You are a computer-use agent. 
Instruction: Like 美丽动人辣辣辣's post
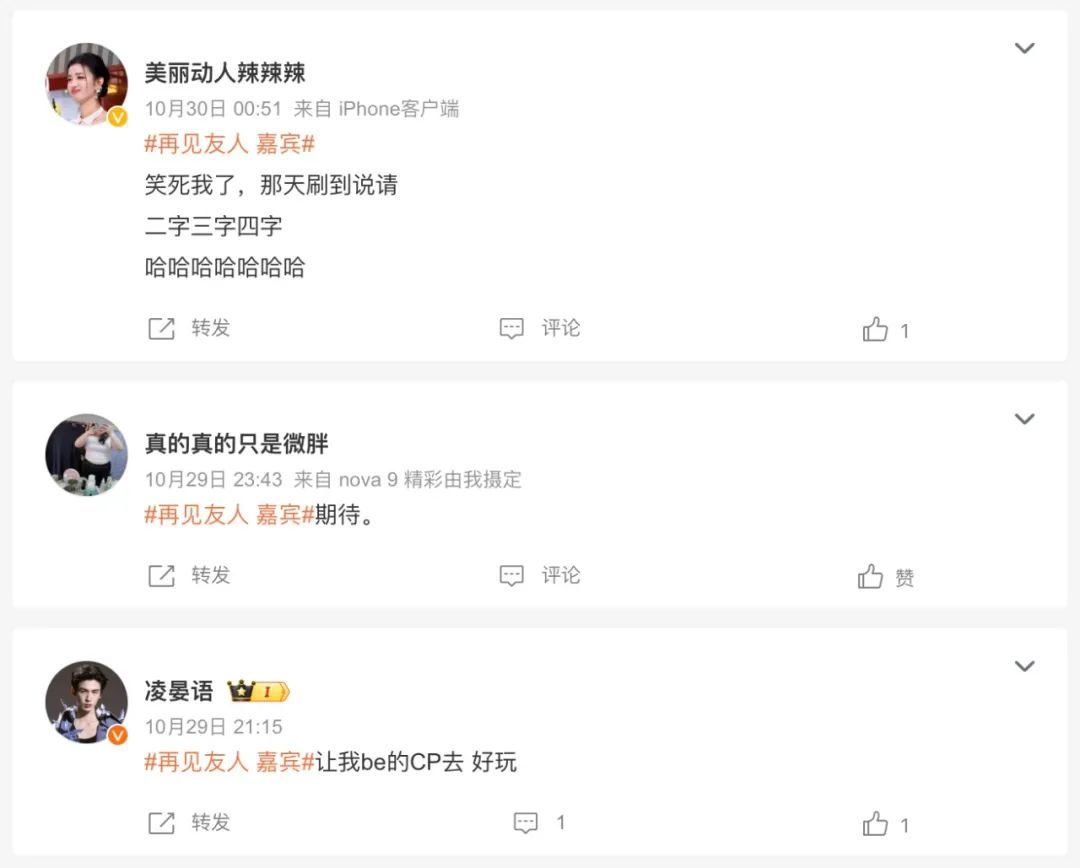coord(884,330)
